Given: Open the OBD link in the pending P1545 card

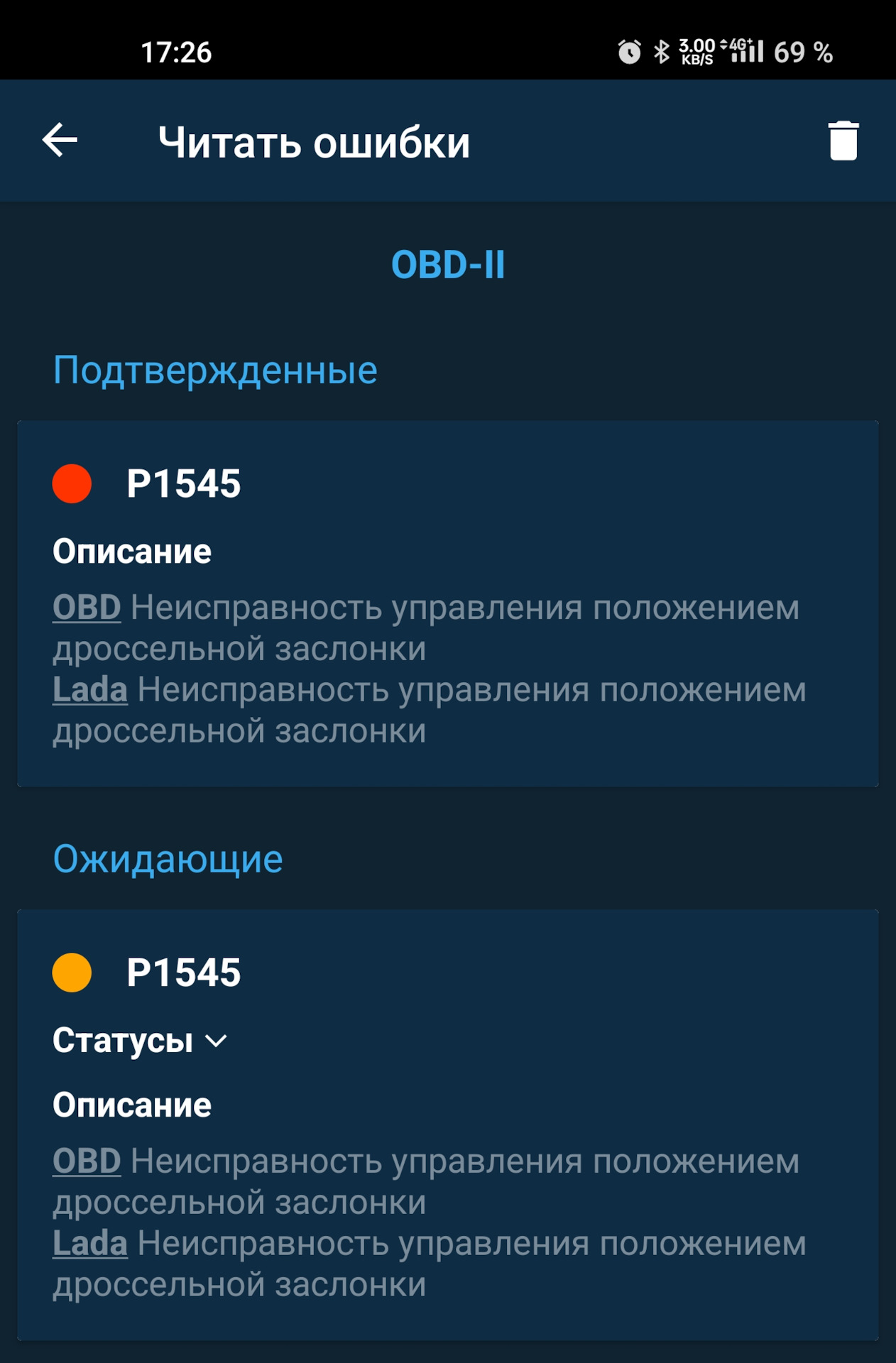Looking at the screenshot, I should pos(87,1161).
